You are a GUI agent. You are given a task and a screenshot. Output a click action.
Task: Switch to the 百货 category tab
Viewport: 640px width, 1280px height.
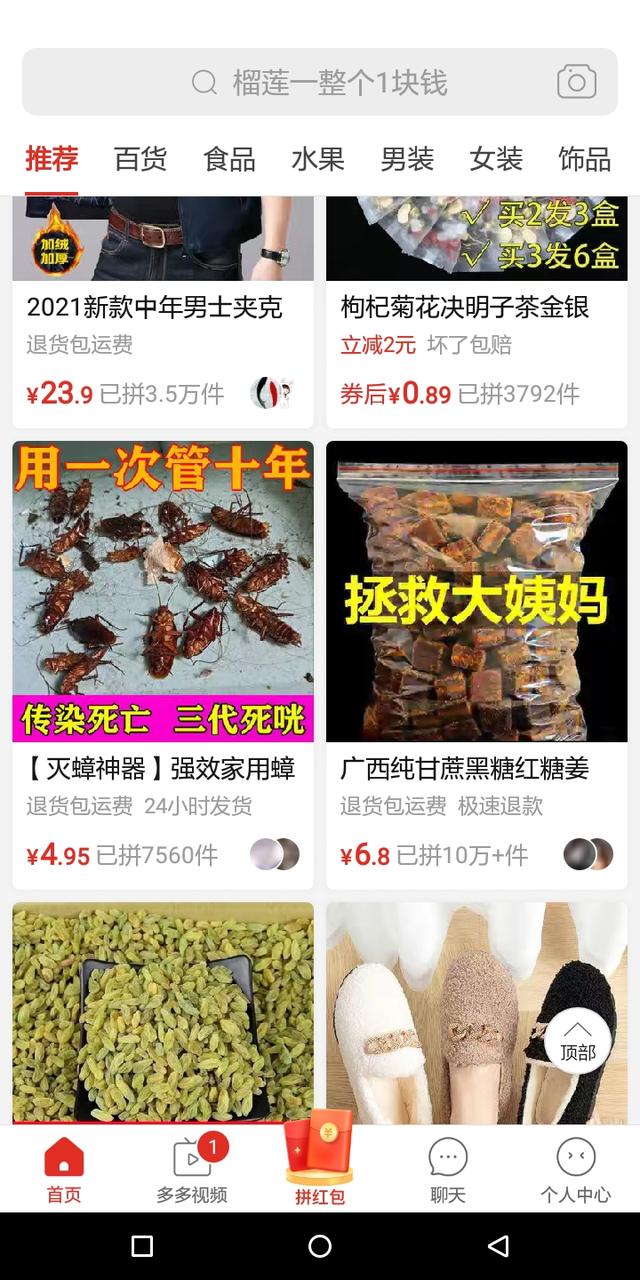click(140, 159)
